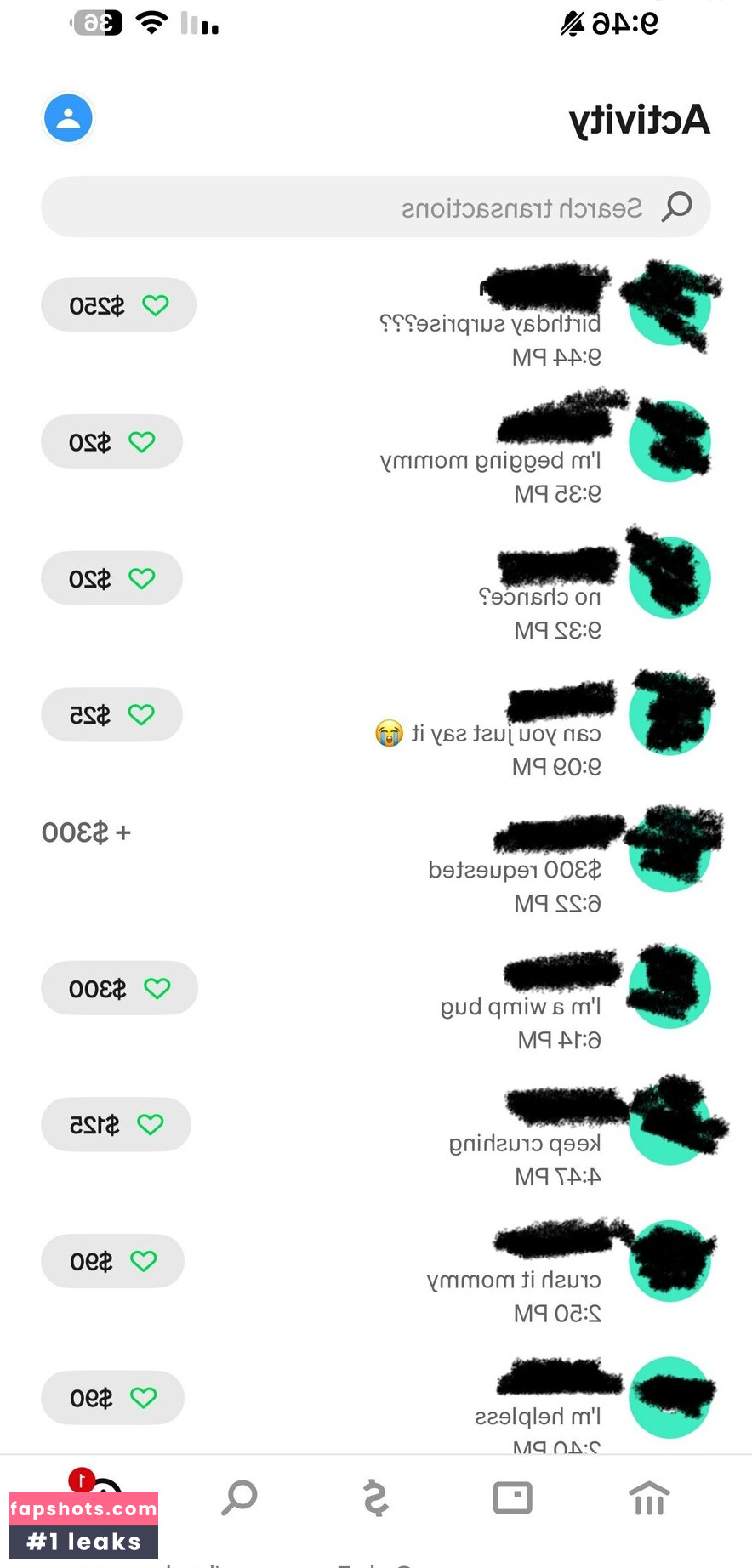The height and width of the screenshot is (1568, 752).
Task: Open the profile account icon
Action: pyautogui.click(x=68, y=118)
